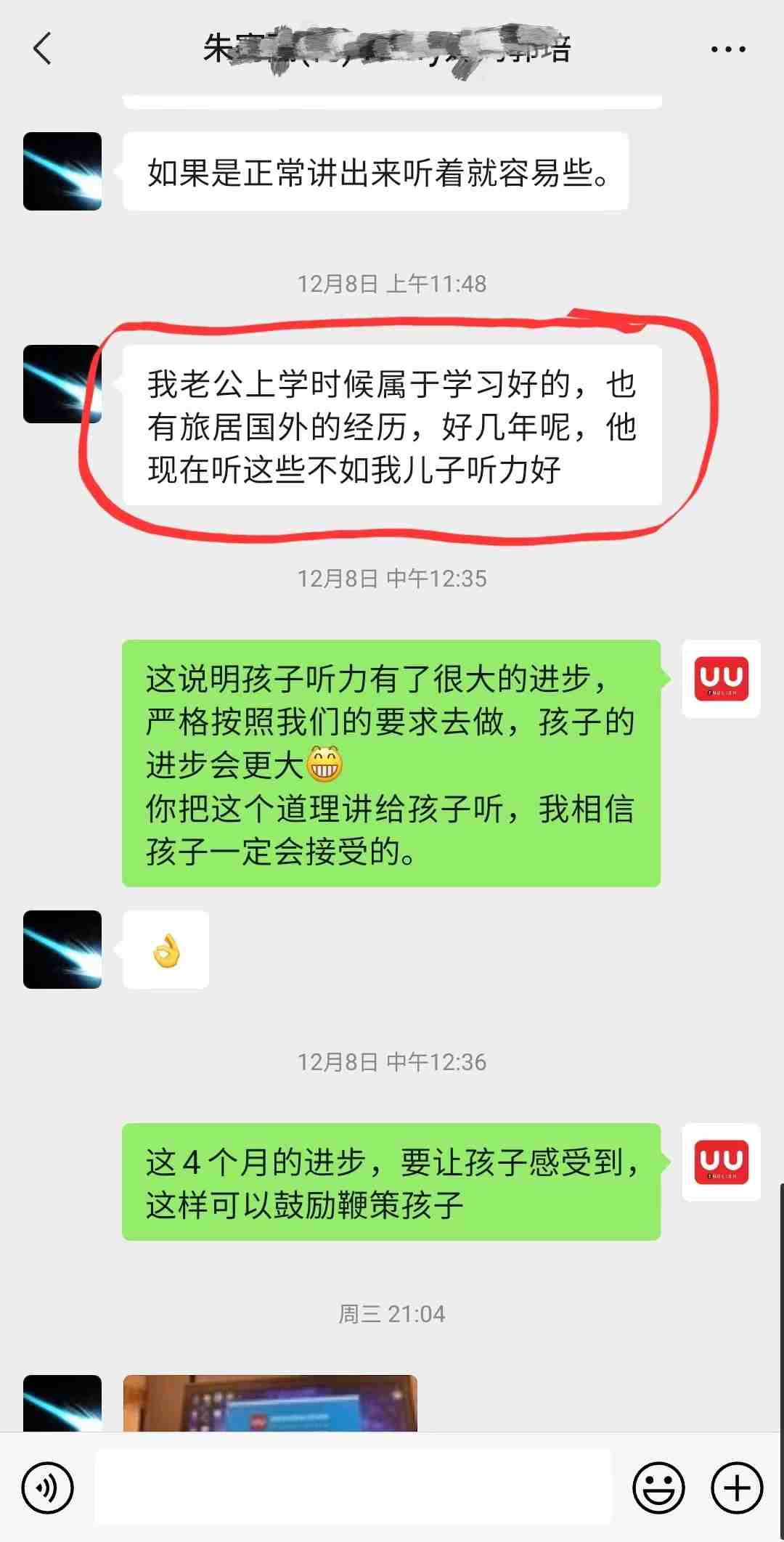
Task: Switch to voice message input
Action: pyautogui.click(x=48, y=1488)
